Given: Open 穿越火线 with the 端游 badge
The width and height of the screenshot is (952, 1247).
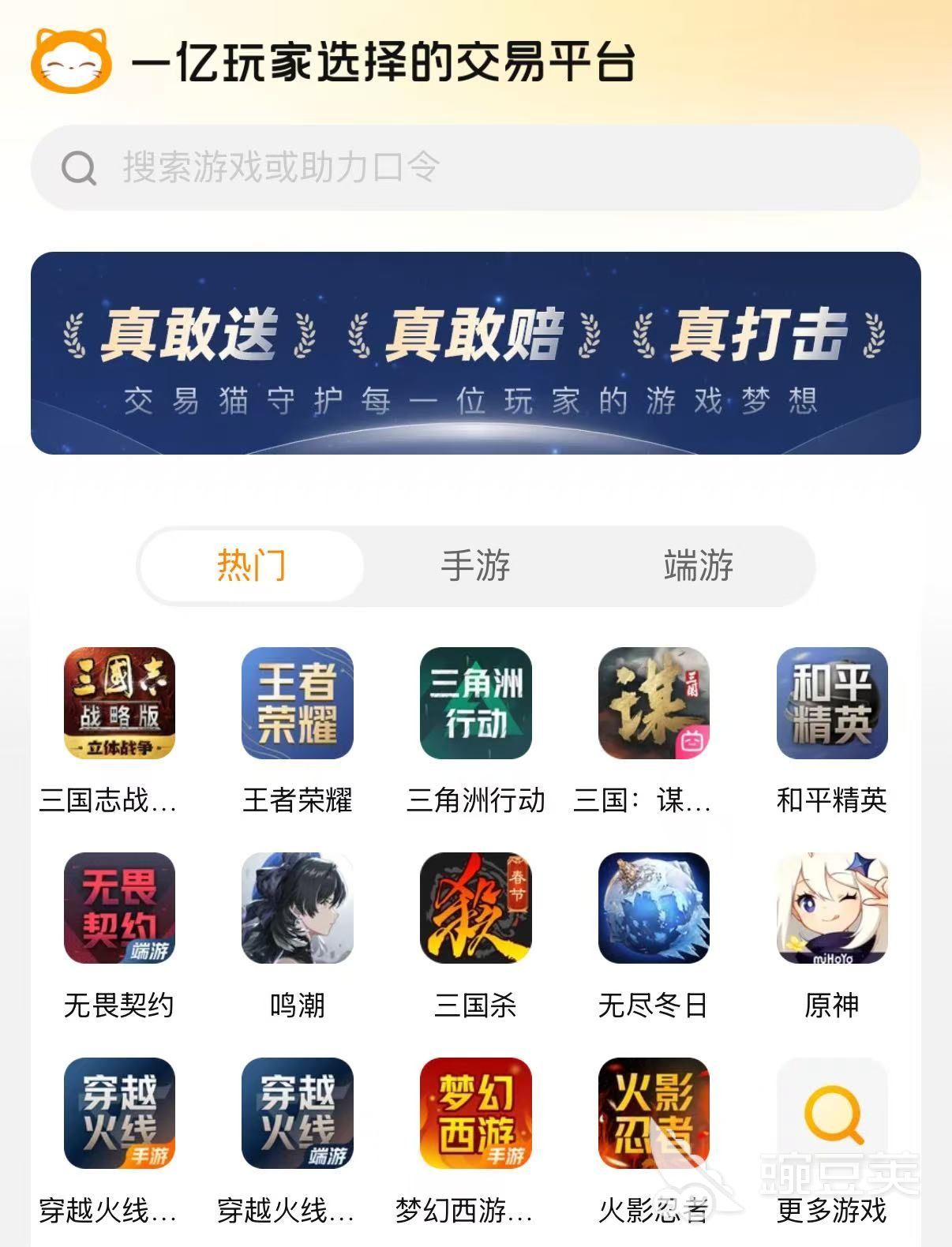Looking at the screenshot, I should [x=297, y=1113].
